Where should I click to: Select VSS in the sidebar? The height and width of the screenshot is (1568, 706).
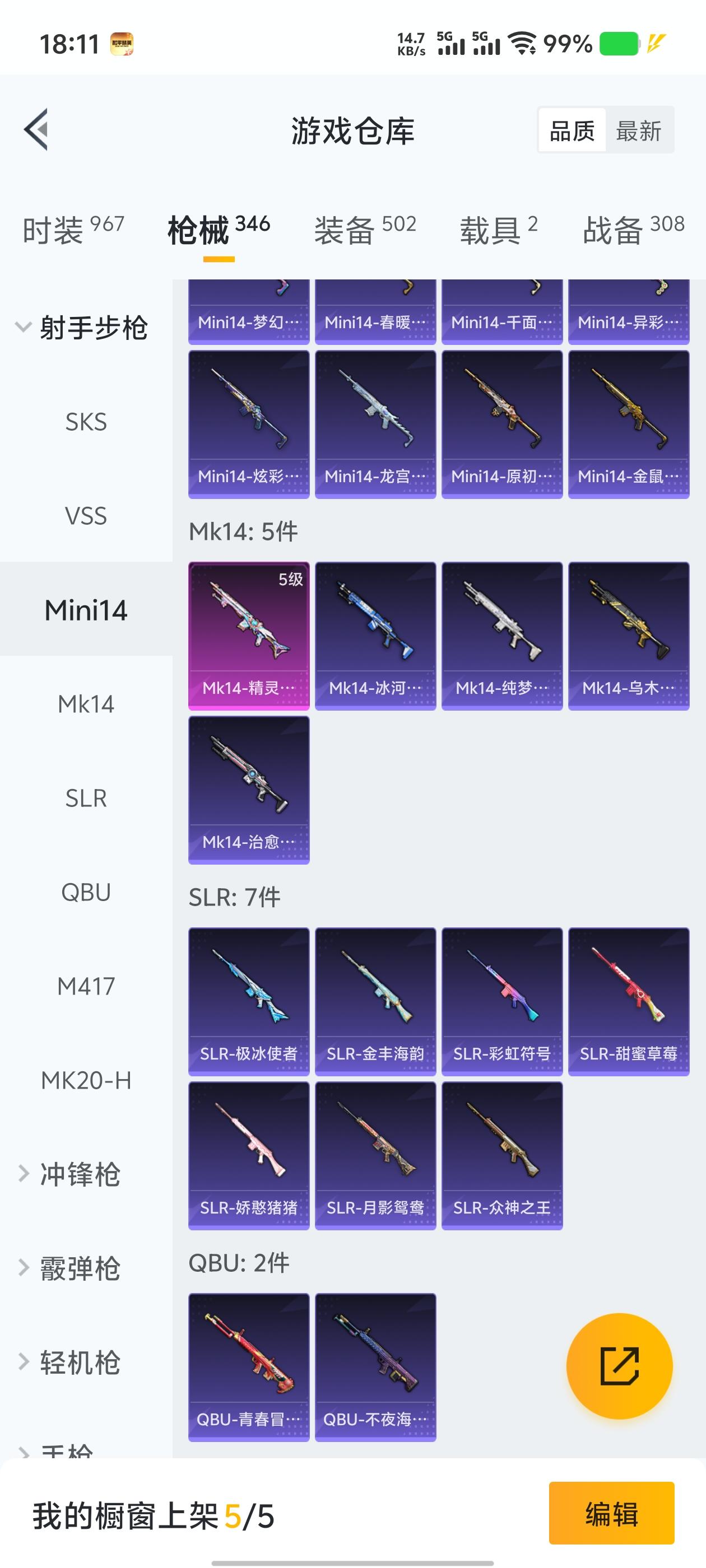pyautogui.click(x=86, y=516)
